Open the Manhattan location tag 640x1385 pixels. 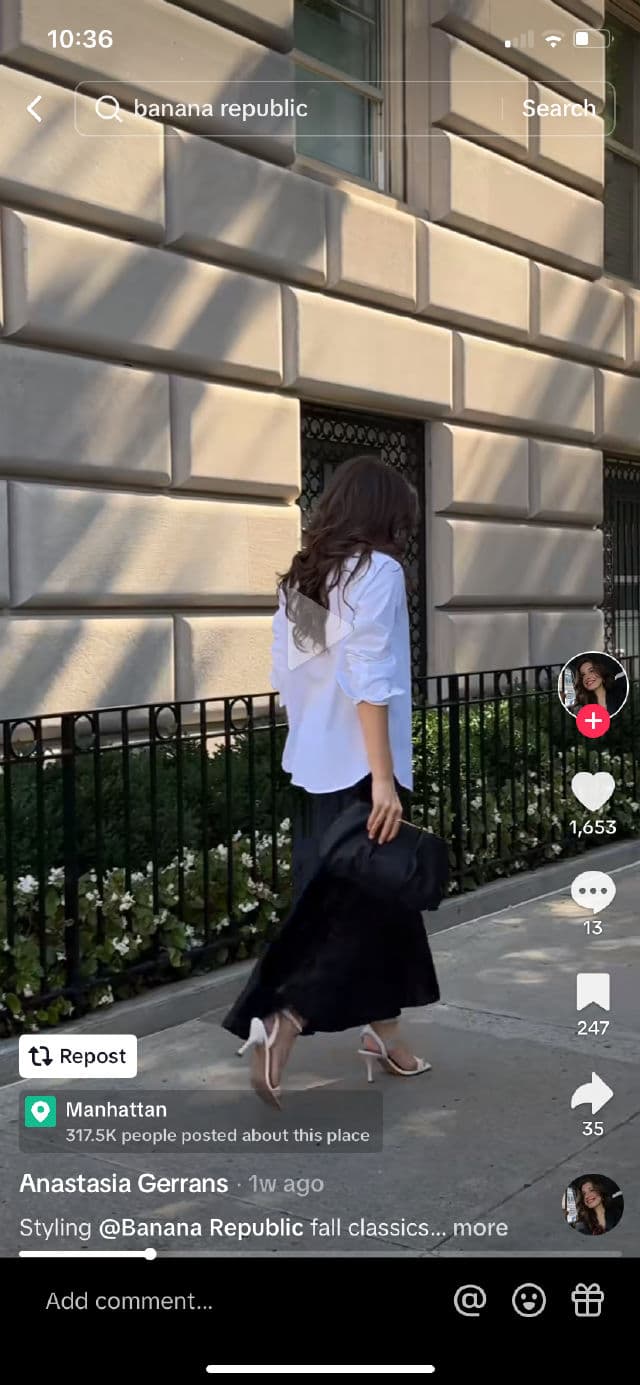point(200,1121)
